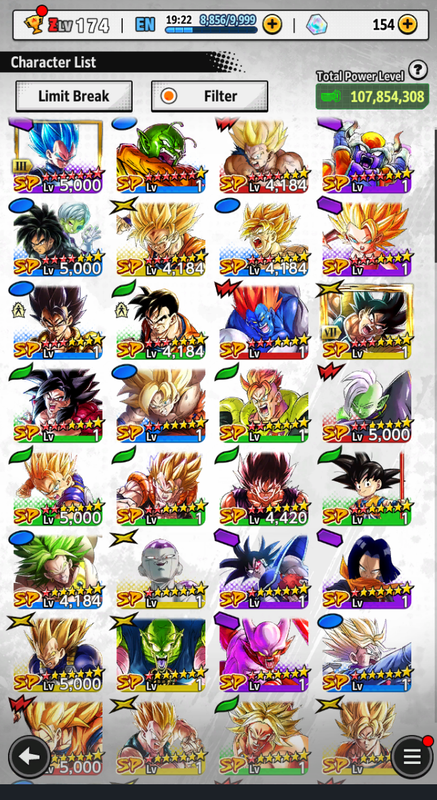The width and height of the screenshot is (437, 800).
Task: Open the hamburger menu button
Action: tap(412, 757)
